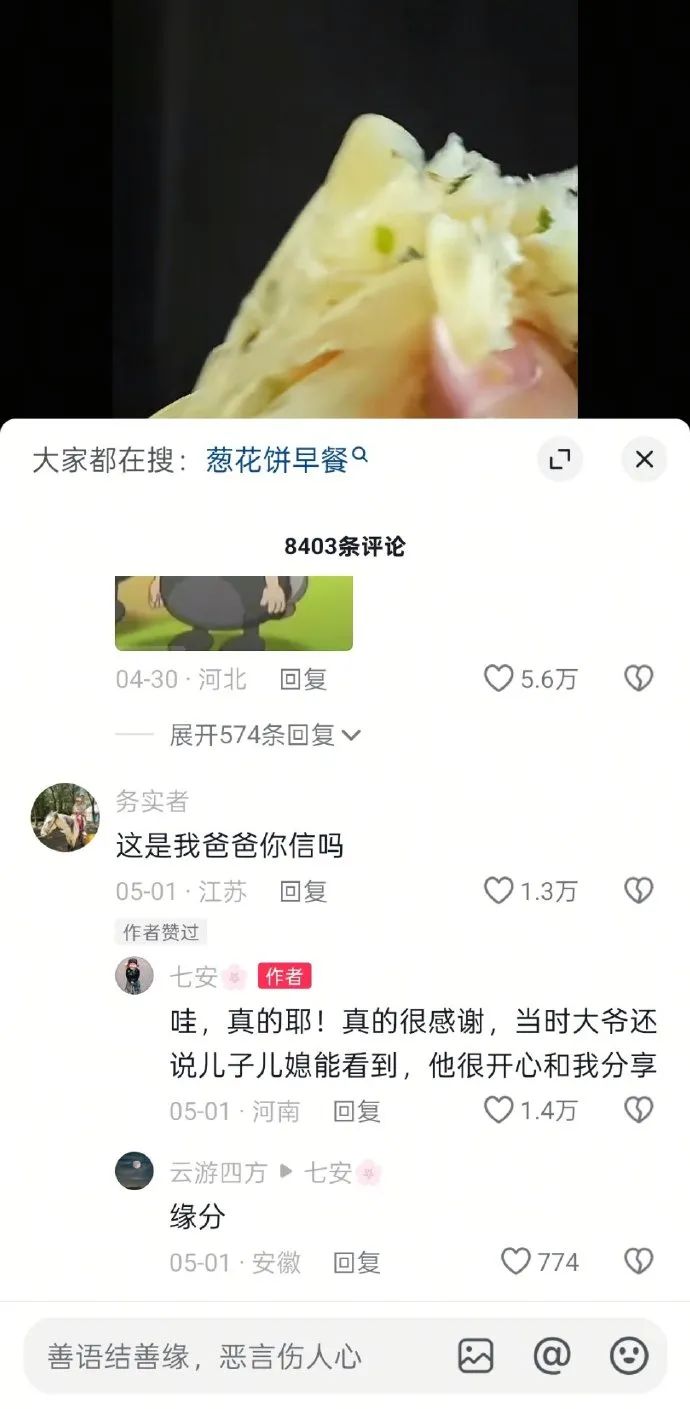This screenshot has height=1409, width=690.
Task: Like 七安's author reply
Action: (531, 1110)
